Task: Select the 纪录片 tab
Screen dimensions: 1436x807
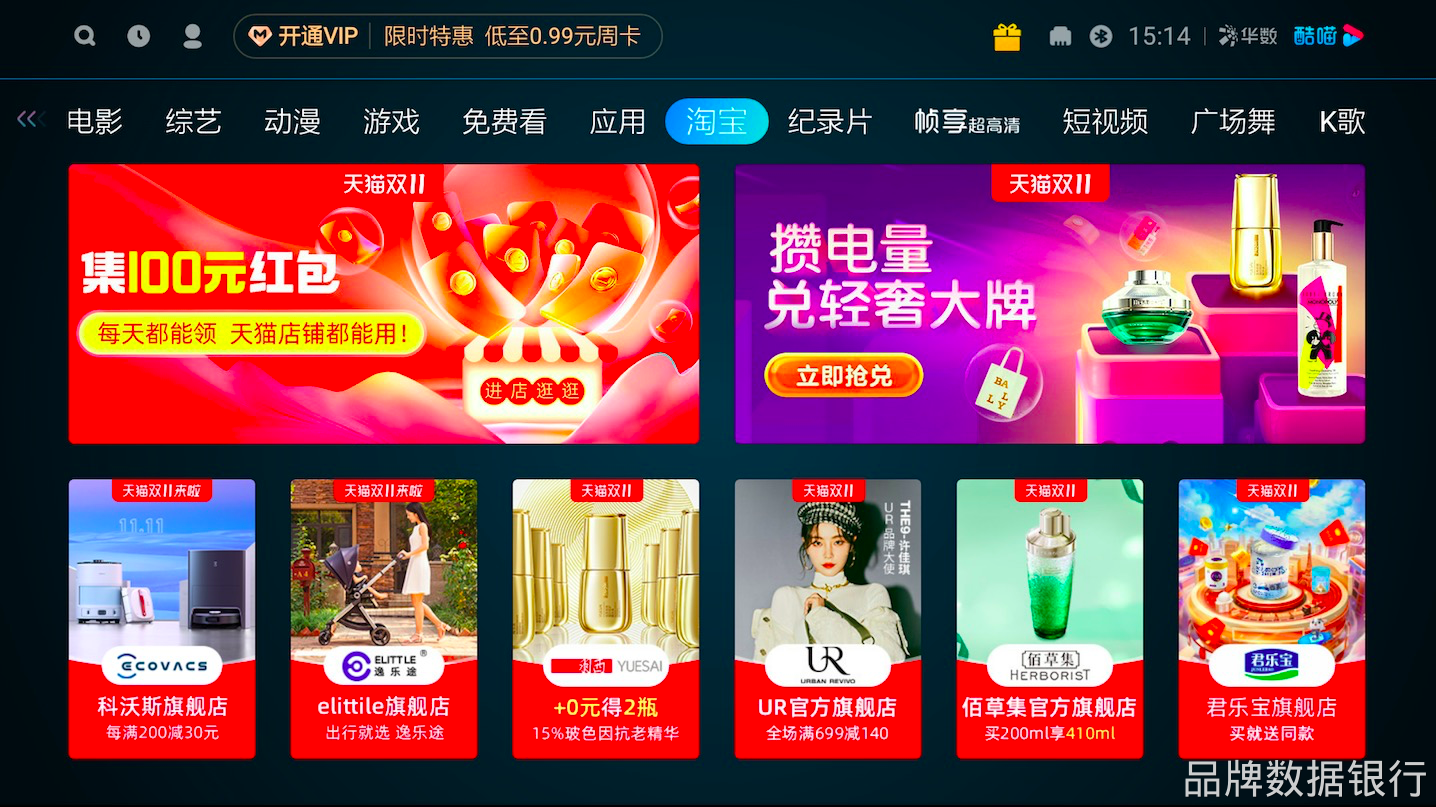Action: tap(830, 122)
